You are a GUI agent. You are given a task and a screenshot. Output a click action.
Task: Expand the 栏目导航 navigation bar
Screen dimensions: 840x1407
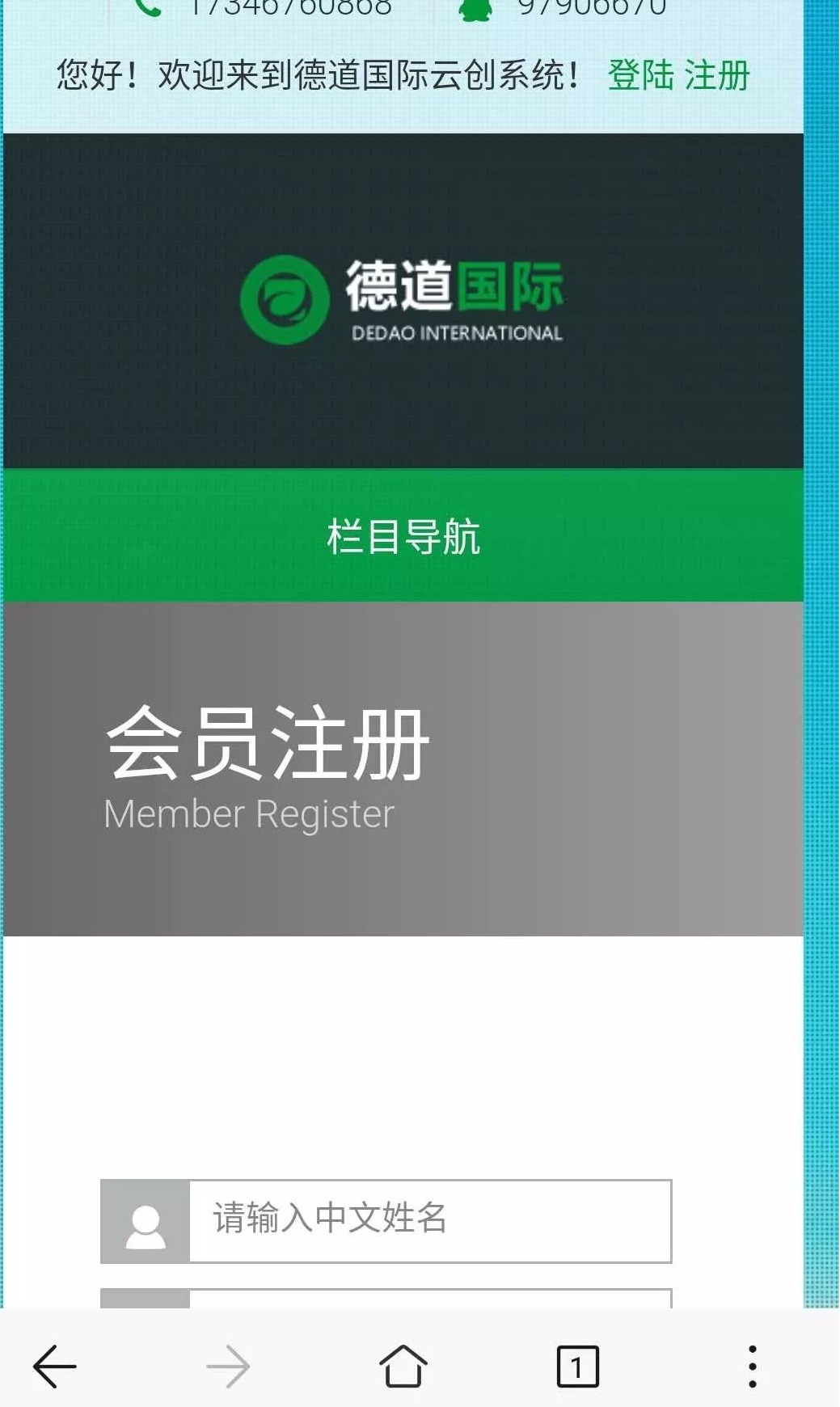[403, 535]
